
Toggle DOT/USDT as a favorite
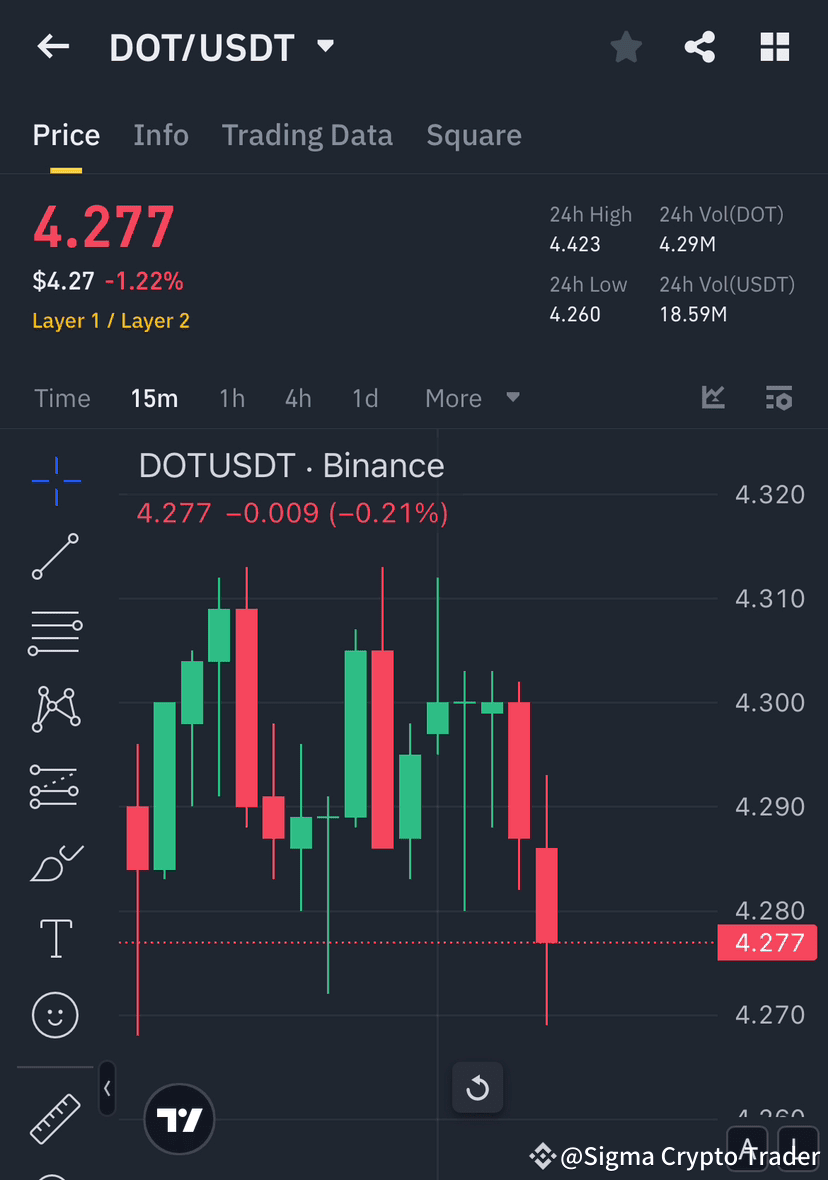pos(626,46)
